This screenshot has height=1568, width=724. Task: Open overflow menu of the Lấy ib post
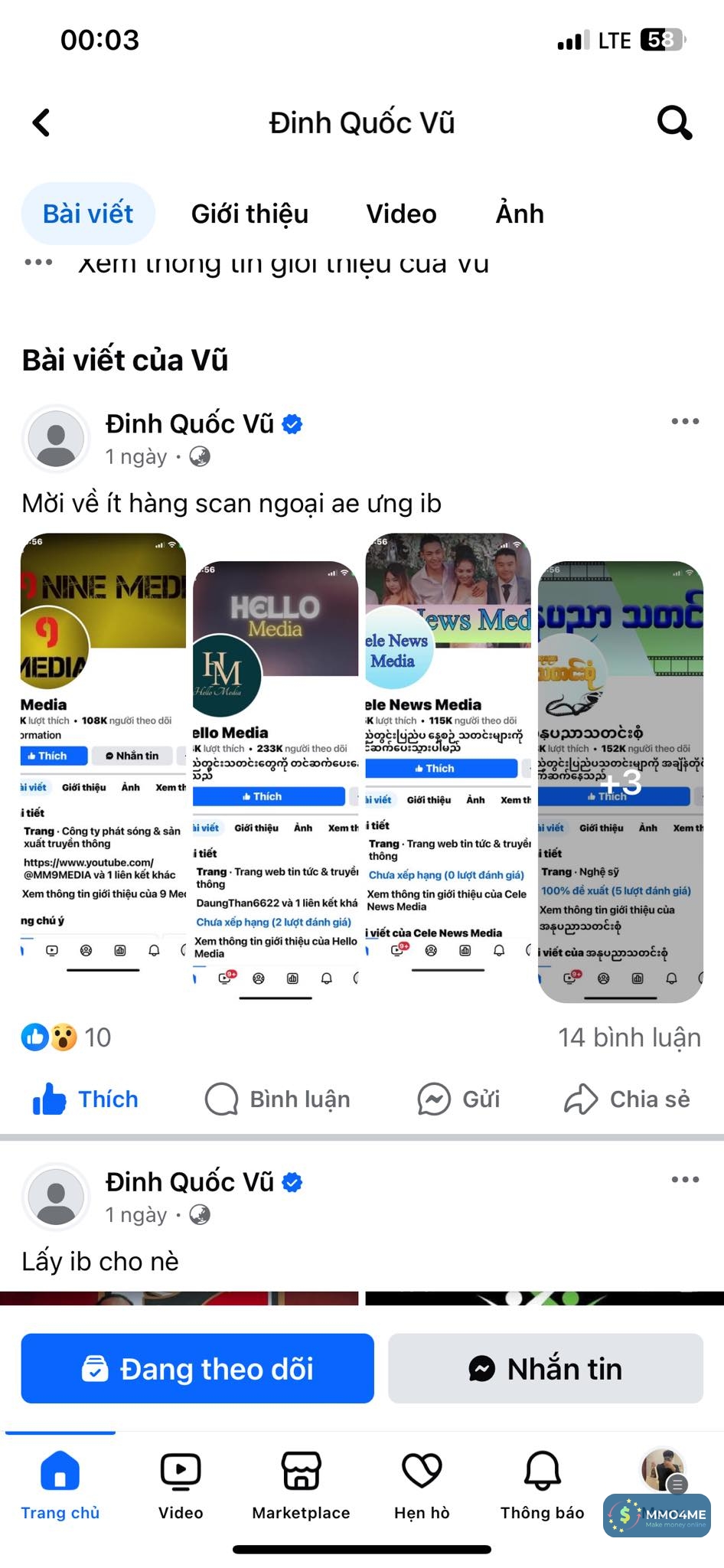[684, 1180]
